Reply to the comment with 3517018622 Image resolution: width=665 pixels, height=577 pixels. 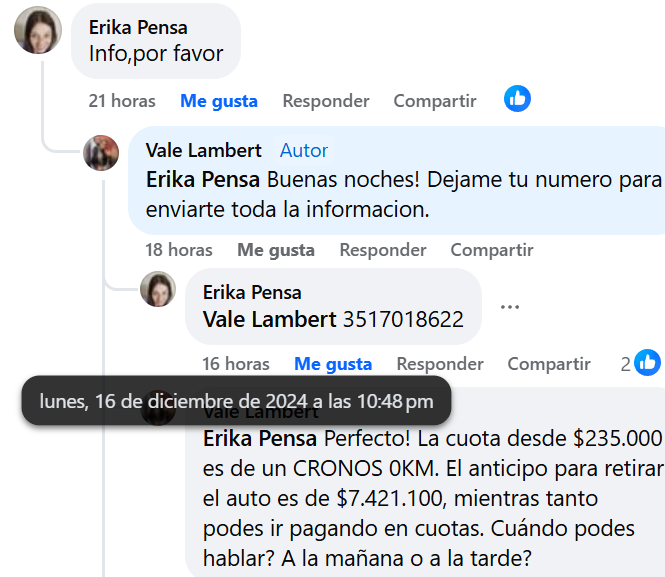[439, 364]
